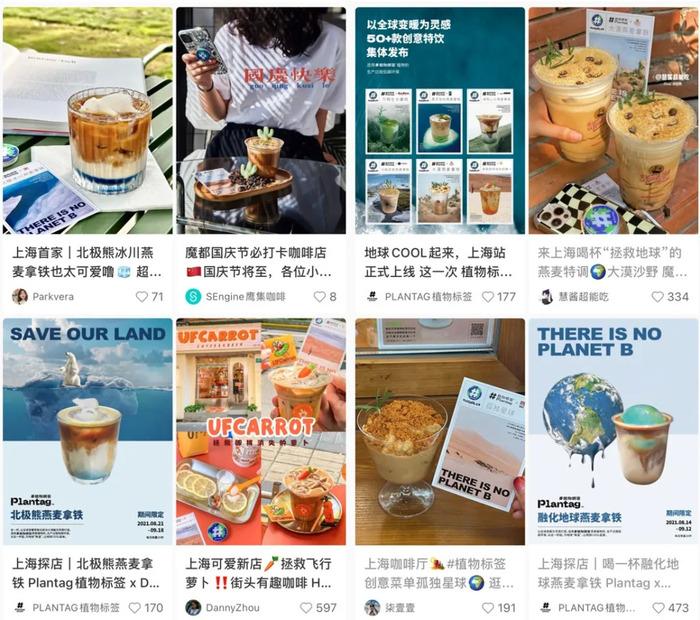The width and height of the screenshot is (700, 620).
Task: Like the SEngine鹰集咖啡 post
Action: tap(321, 297)
